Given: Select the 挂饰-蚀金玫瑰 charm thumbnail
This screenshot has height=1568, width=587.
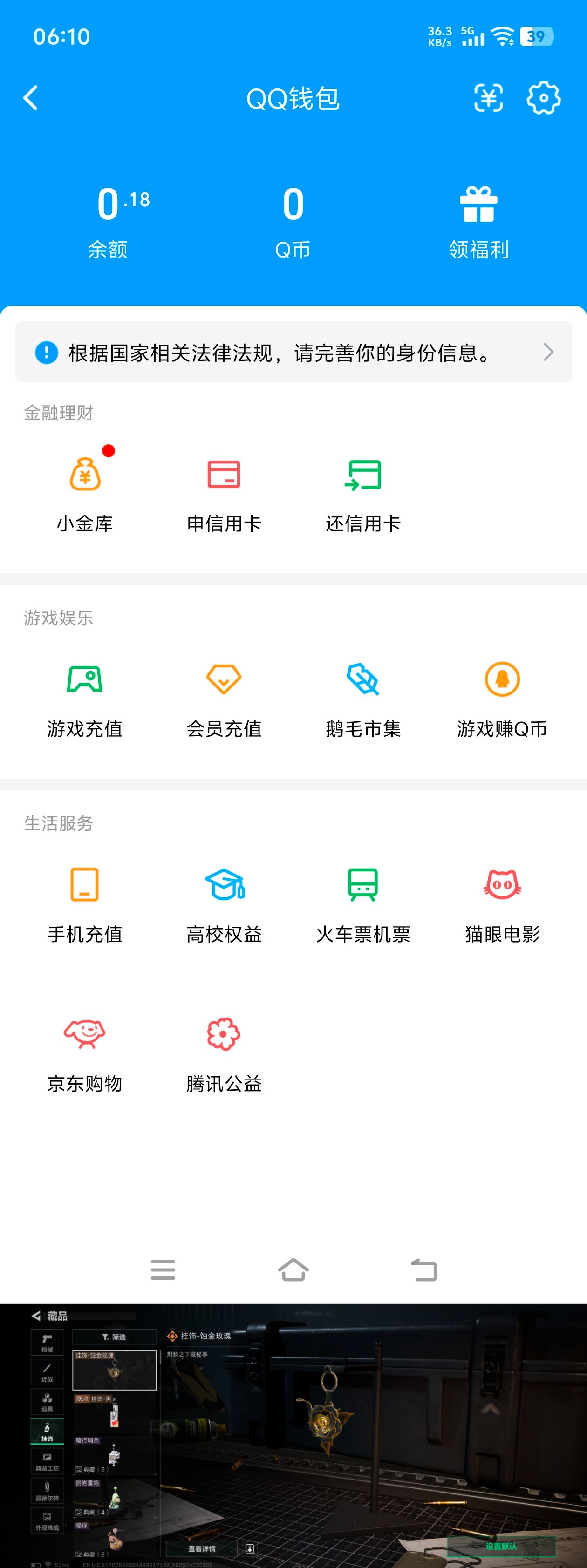Looking at the screenshot, I should point(115,1370).
